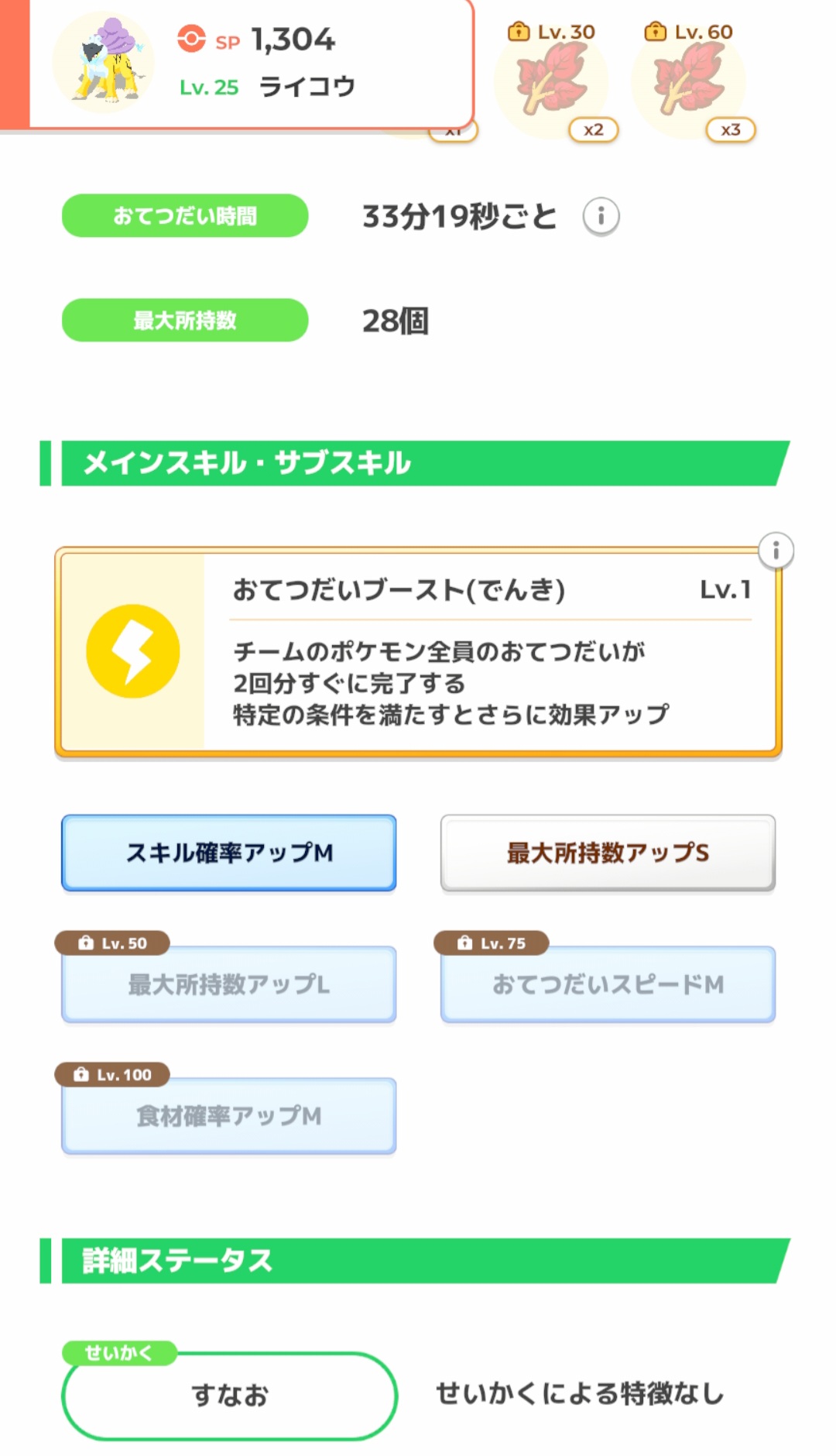Open info icon next to おてつだい時間
The image size is (836, 1456).
pos(601,216)
